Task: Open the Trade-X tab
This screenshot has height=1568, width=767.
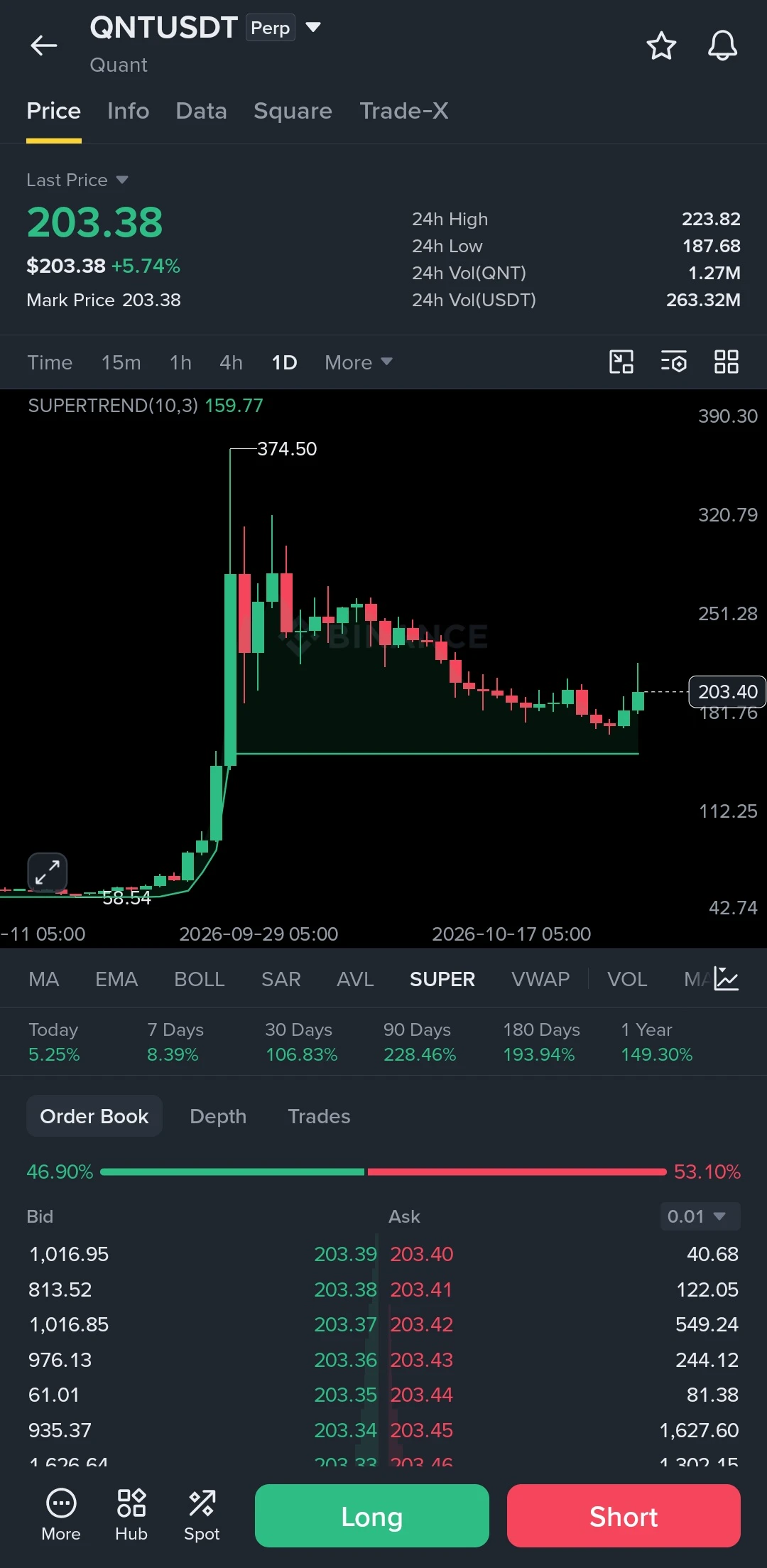Action: pos(403,111)
